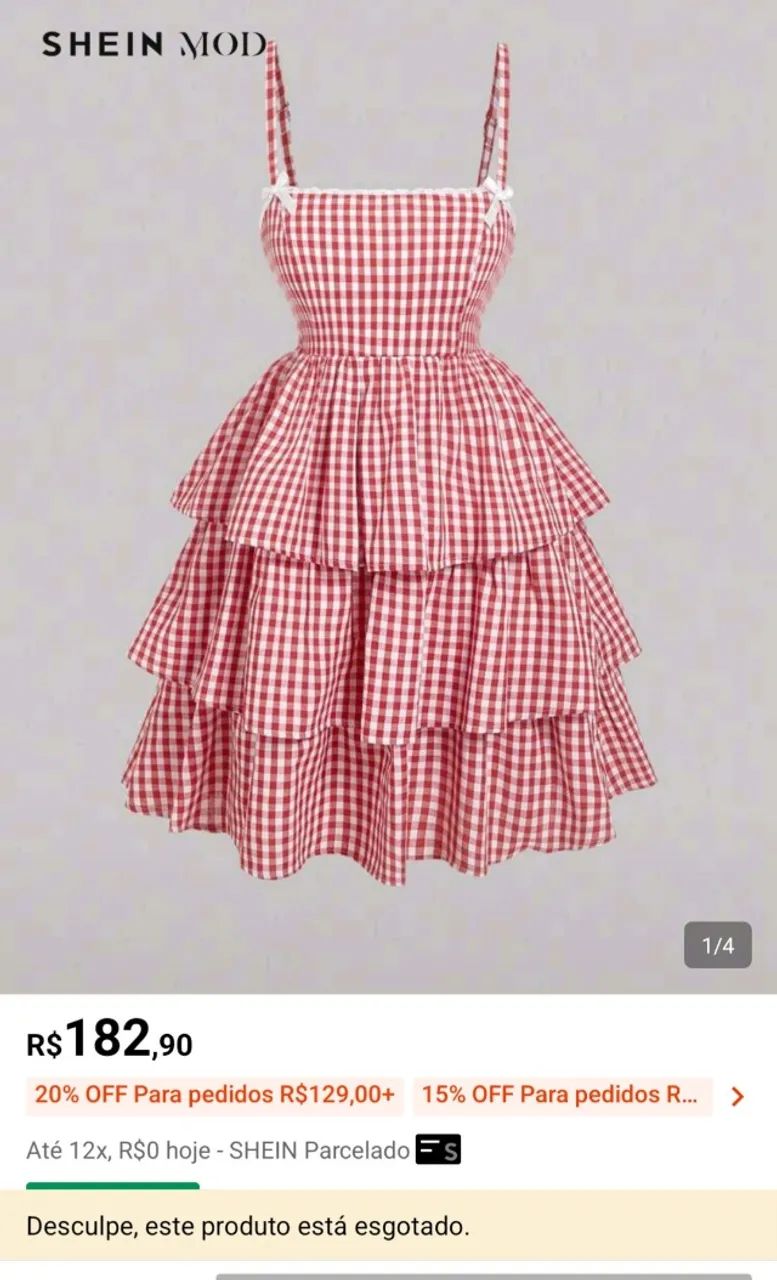
Task: Expand the coupons list arrow
Action: pyautogui.click(x=738, y=1097)
